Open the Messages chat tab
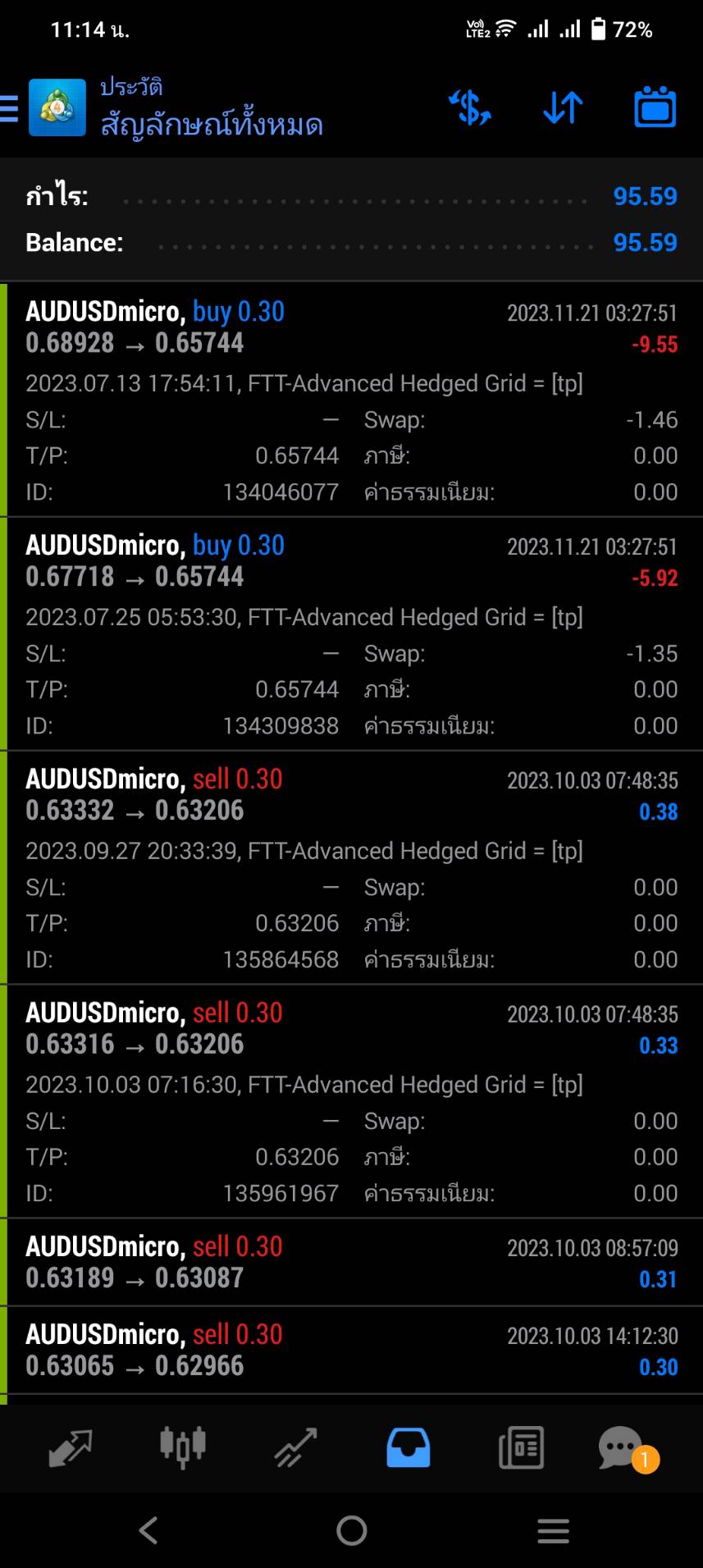Image resolution: width=703 pixels, height=1568 pixels. 625,1449
